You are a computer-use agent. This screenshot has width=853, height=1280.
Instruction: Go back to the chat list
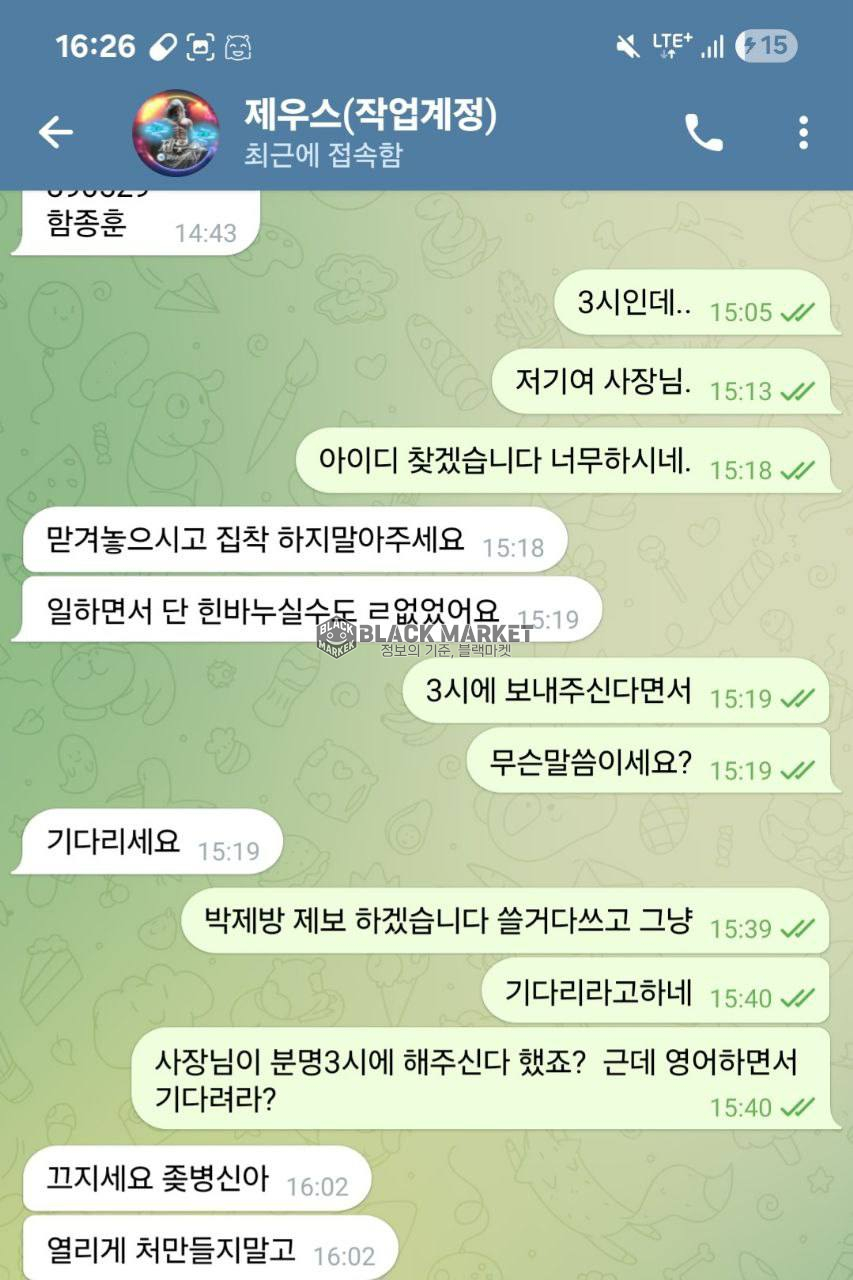pos(55,132)
